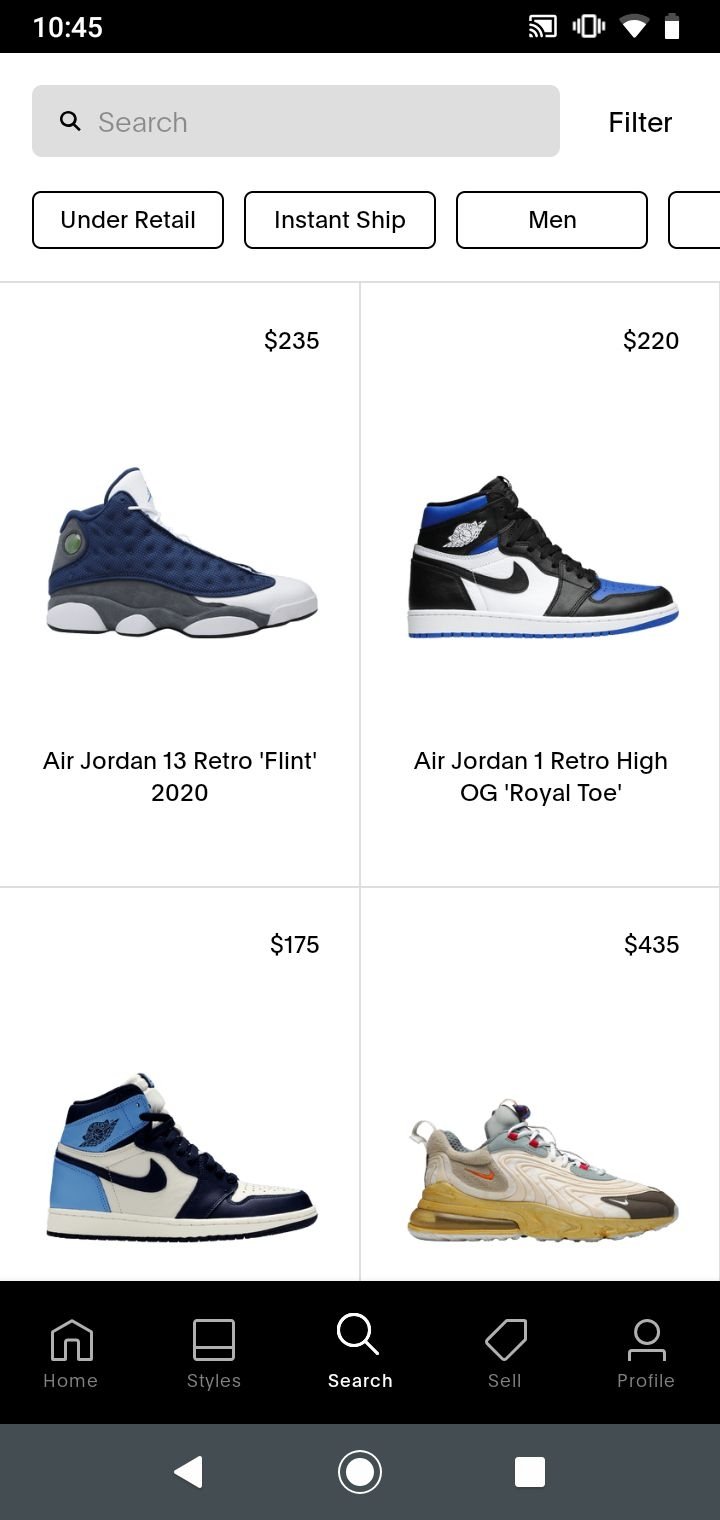This screenshot has width=720, height=1520.
Task: Apply the Instant Ship filter chip
Action: 340,220
